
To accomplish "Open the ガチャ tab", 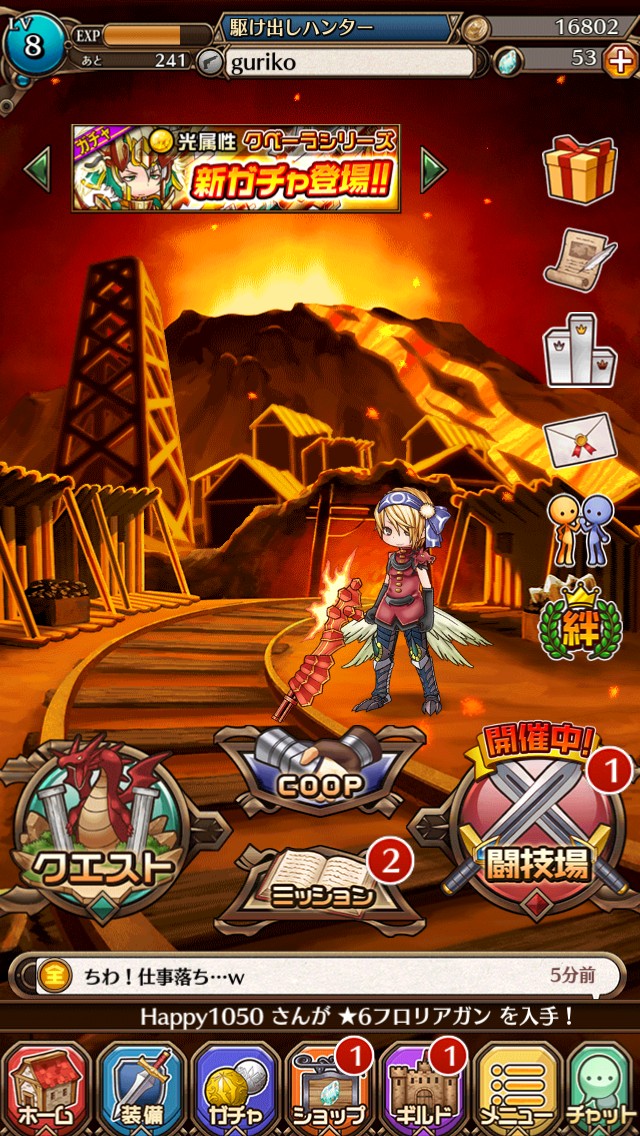I will 231,1090.
